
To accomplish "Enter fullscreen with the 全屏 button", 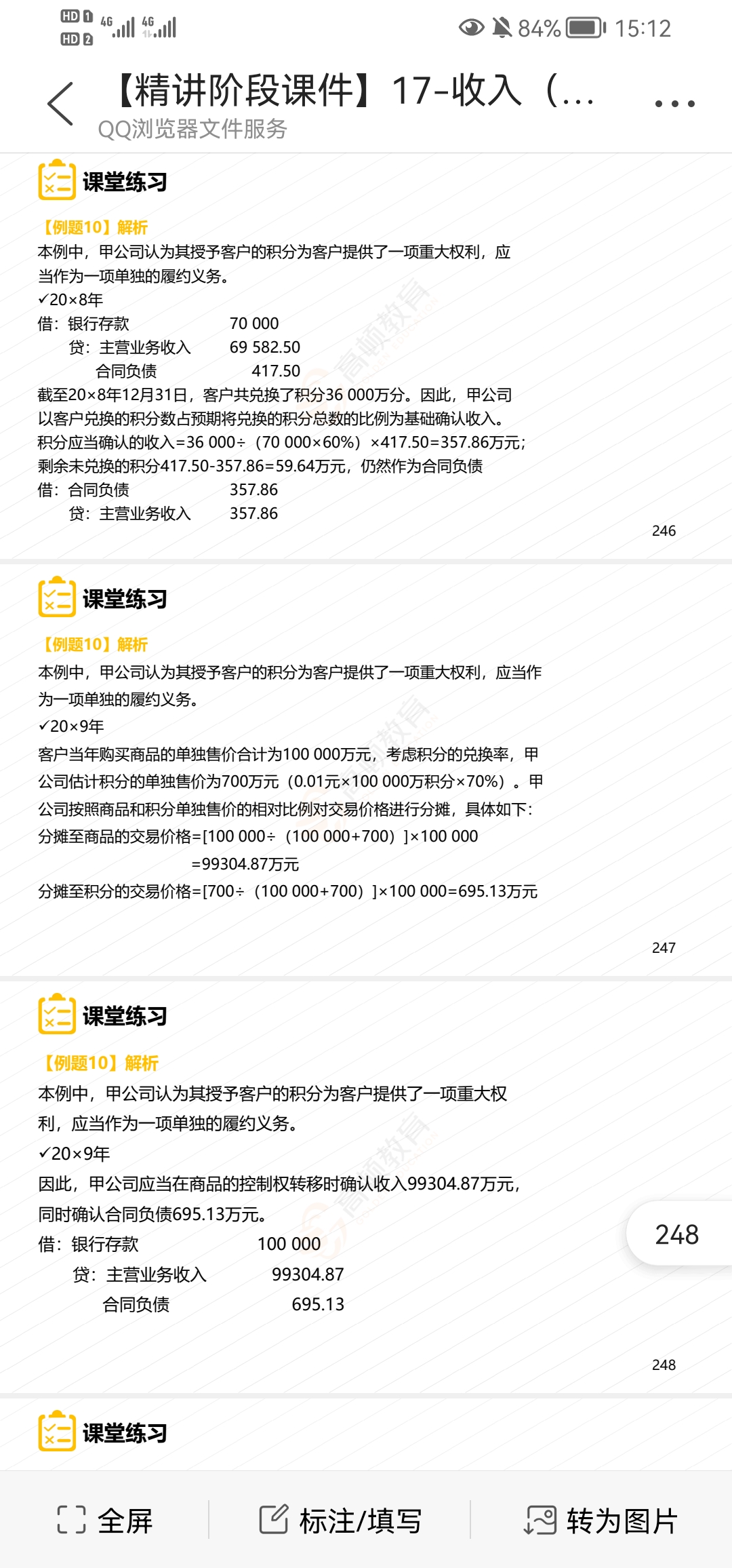I will click(x=105, y=1521).
